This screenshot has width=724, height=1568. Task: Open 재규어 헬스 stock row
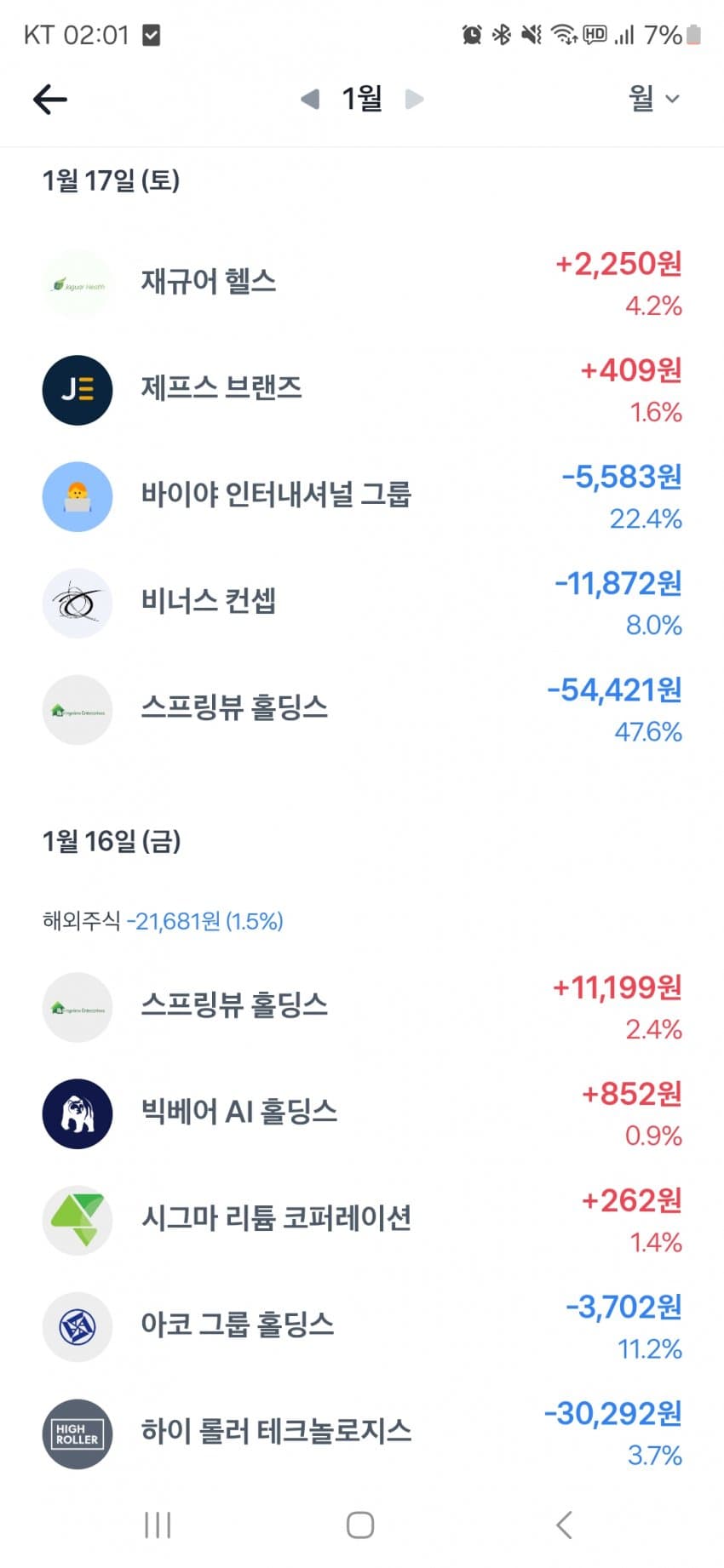pyautogui.click(x=362, y=283)
